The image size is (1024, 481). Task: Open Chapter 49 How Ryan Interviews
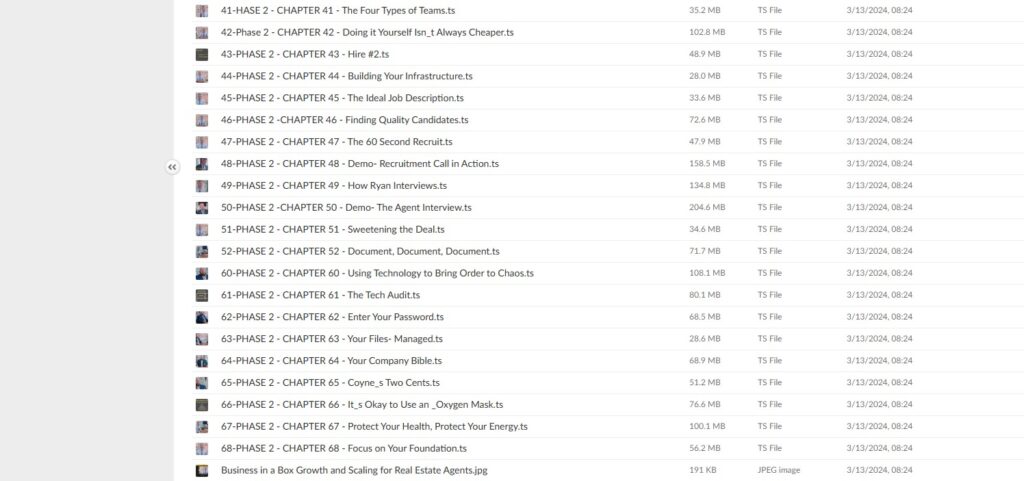click(x=333, y=186)
